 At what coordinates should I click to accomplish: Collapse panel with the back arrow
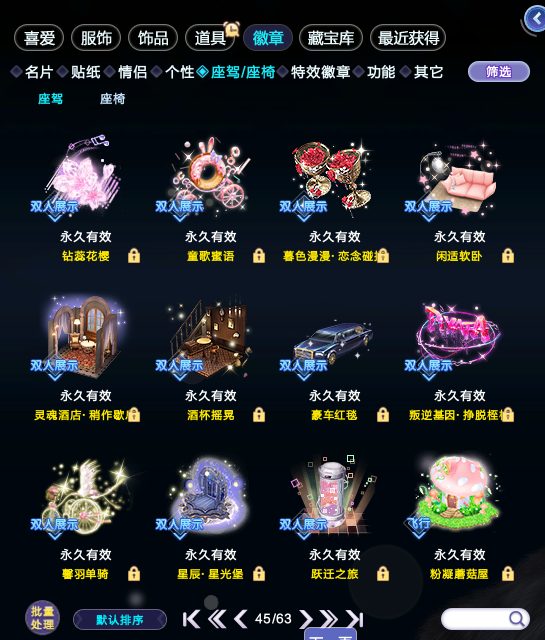pos(536,19)
